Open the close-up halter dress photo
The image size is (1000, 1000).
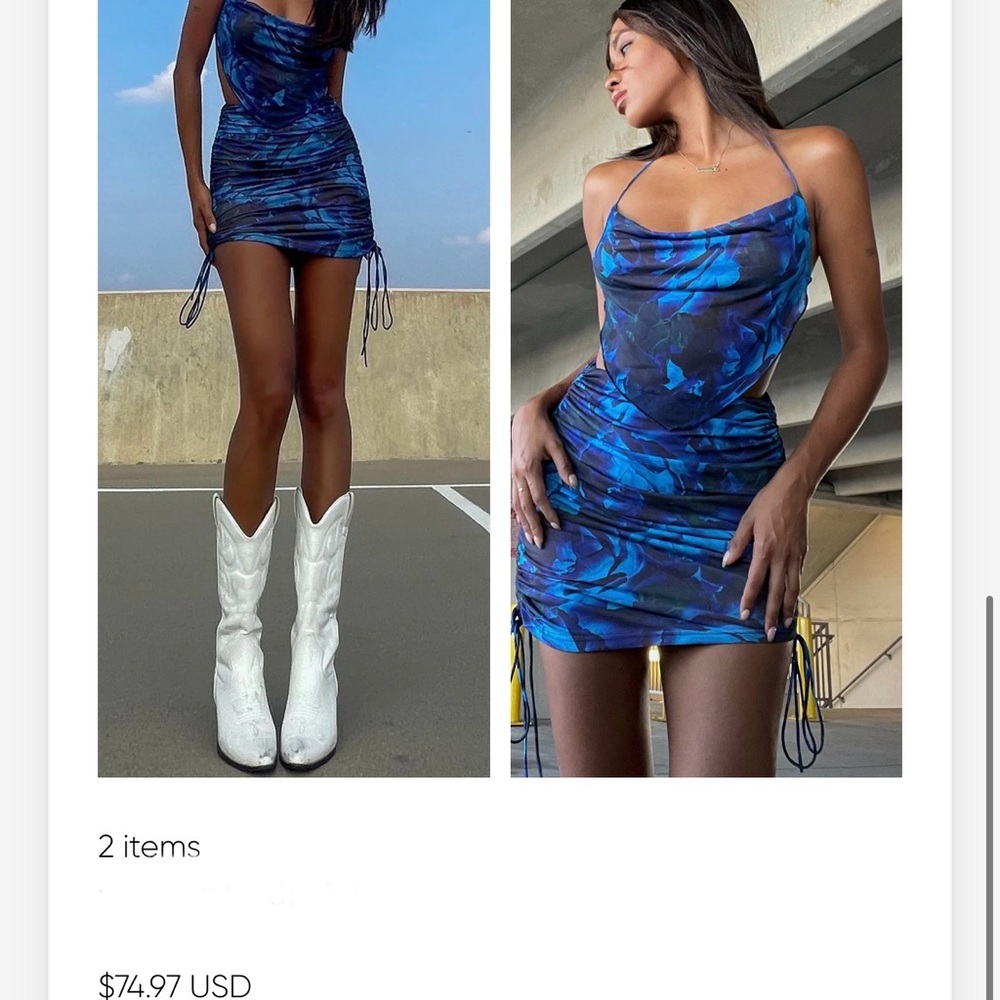point(706,388)
